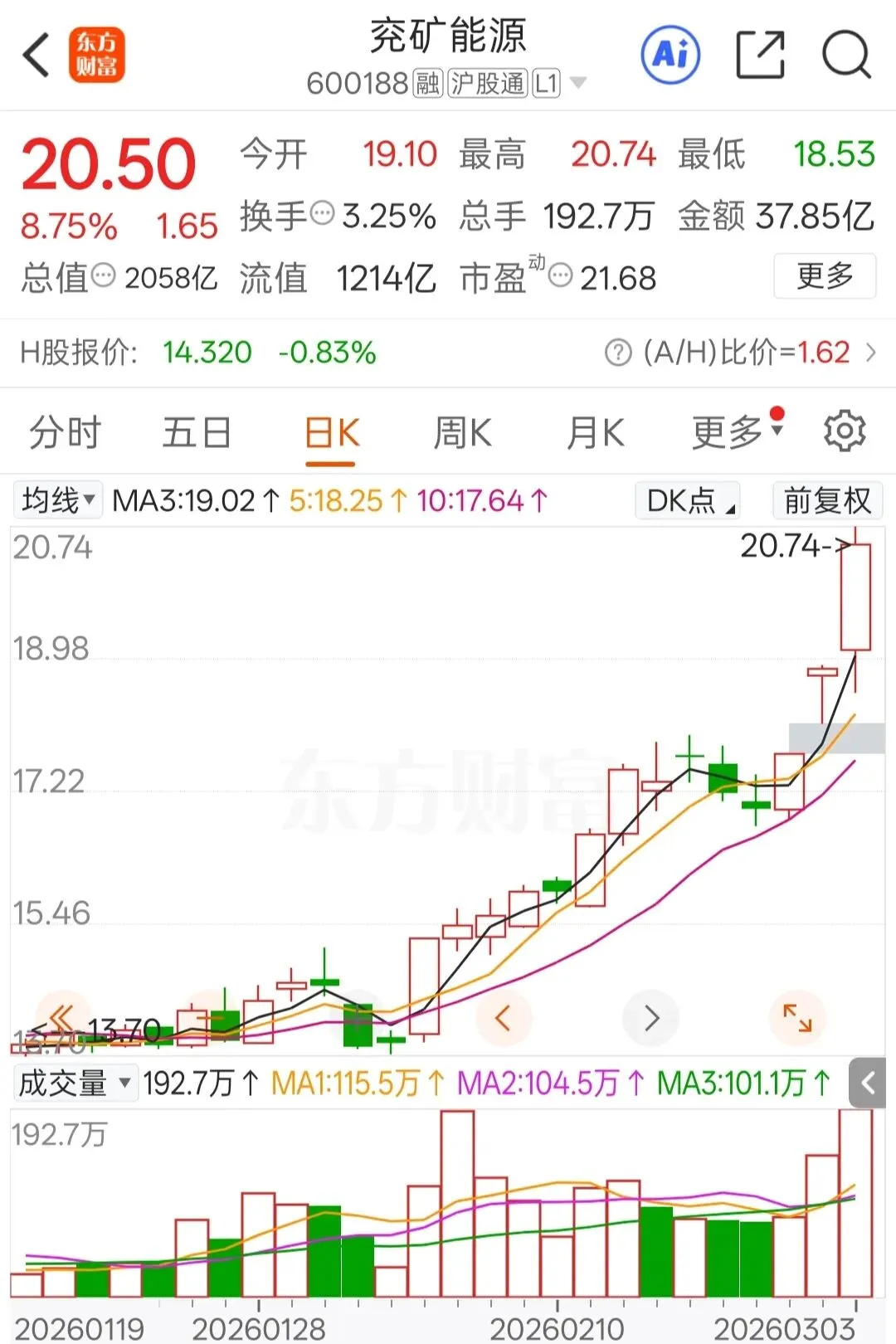Open the 成交量 indicator dropdown
Viewport: 896px width, 1344px height.
75,1083
